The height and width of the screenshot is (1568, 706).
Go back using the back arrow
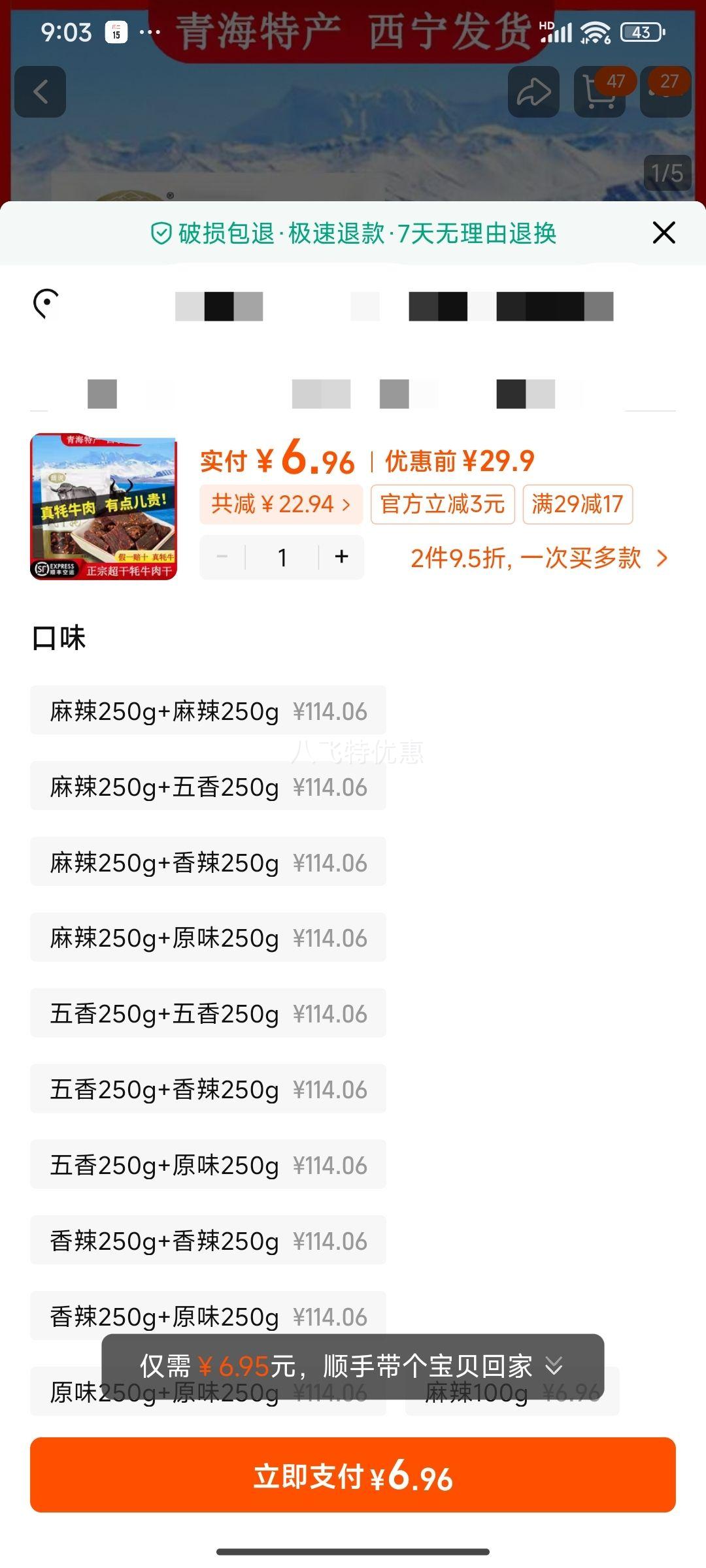point(41,91)
